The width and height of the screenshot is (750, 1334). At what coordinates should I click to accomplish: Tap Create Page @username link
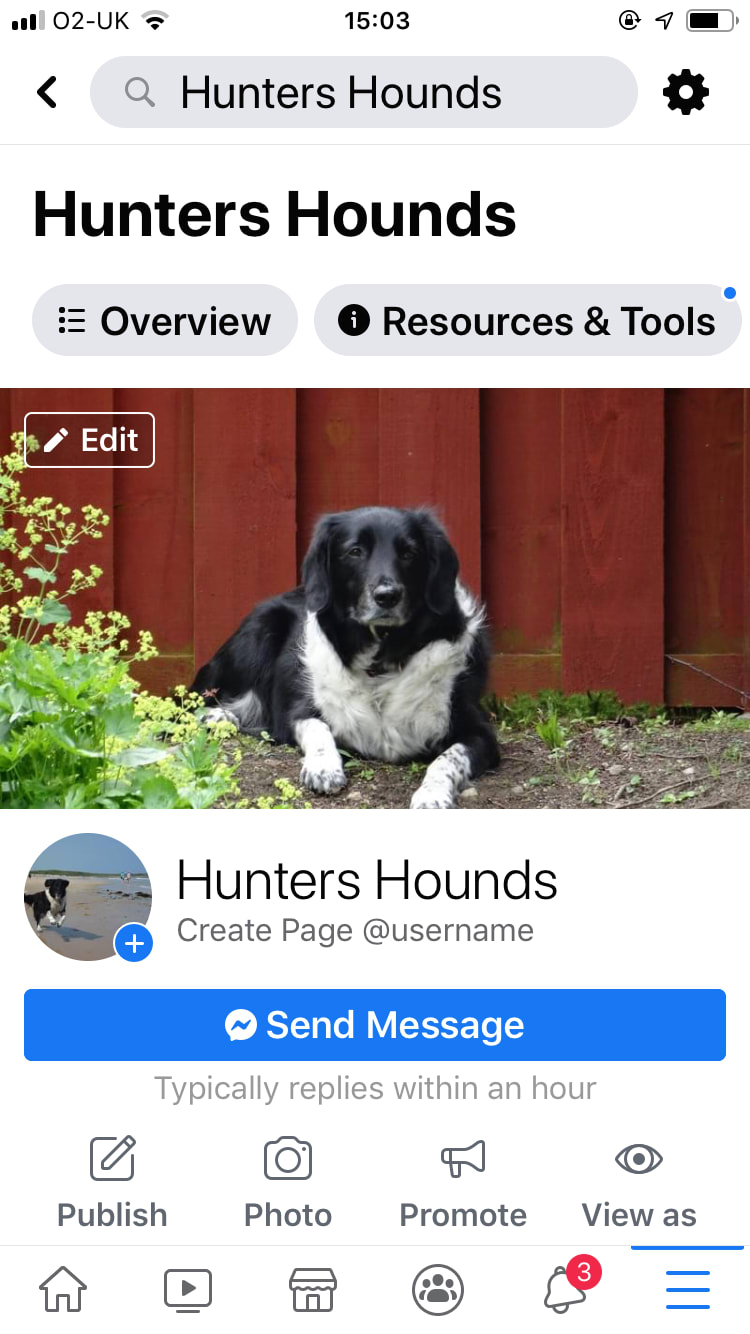pyautogui.click(x=355, y=931)
